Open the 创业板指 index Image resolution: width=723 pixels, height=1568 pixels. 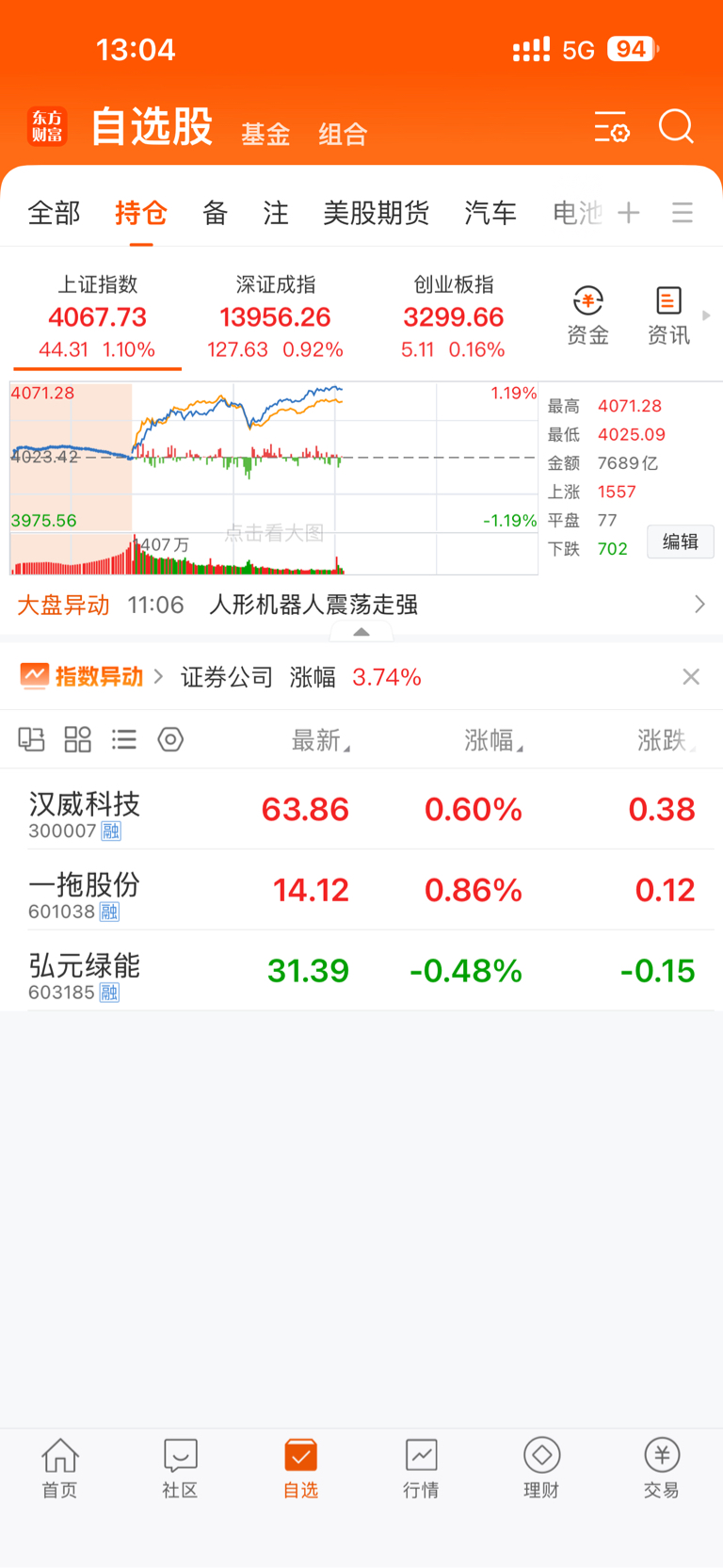tap(454, 317)
